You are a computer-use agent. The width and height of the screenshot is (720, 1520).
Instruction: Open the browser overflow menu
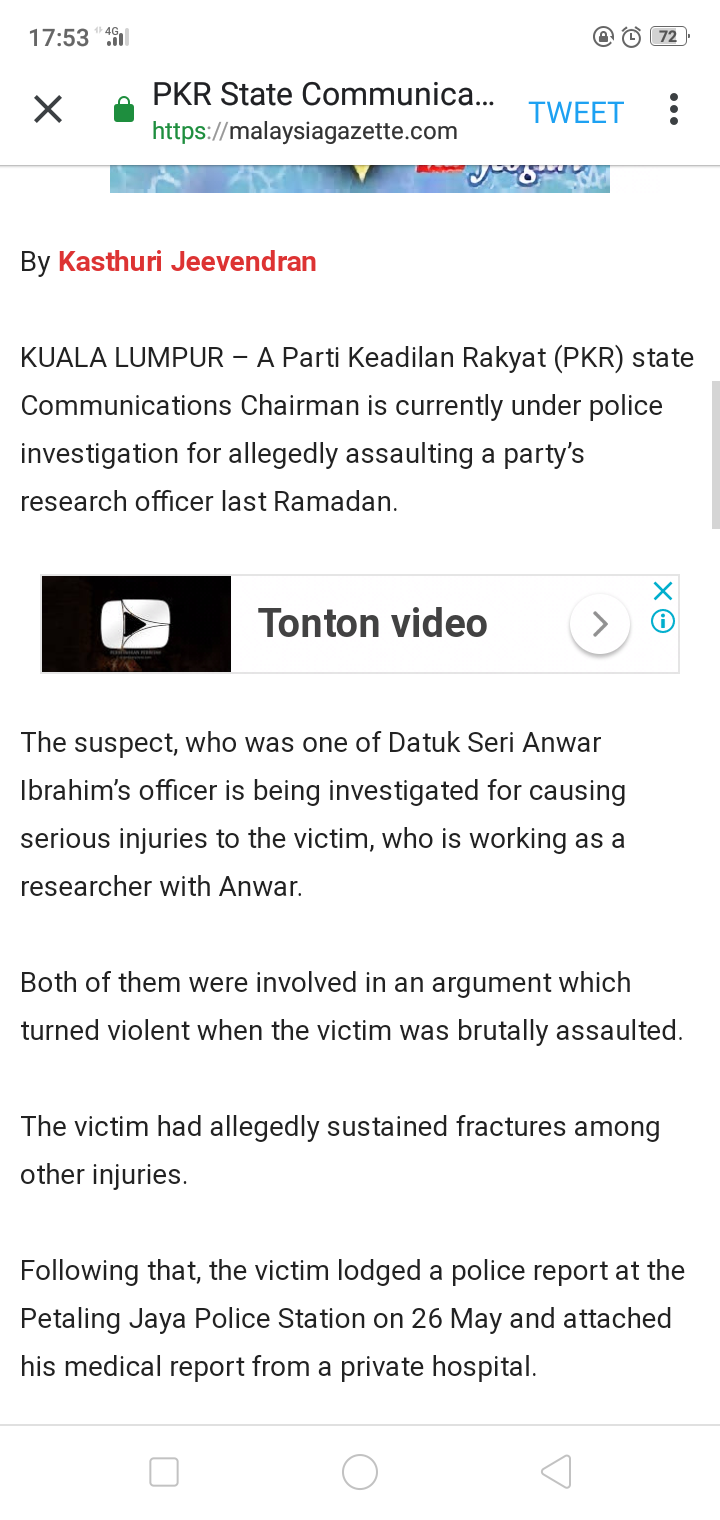coord(674,110)
